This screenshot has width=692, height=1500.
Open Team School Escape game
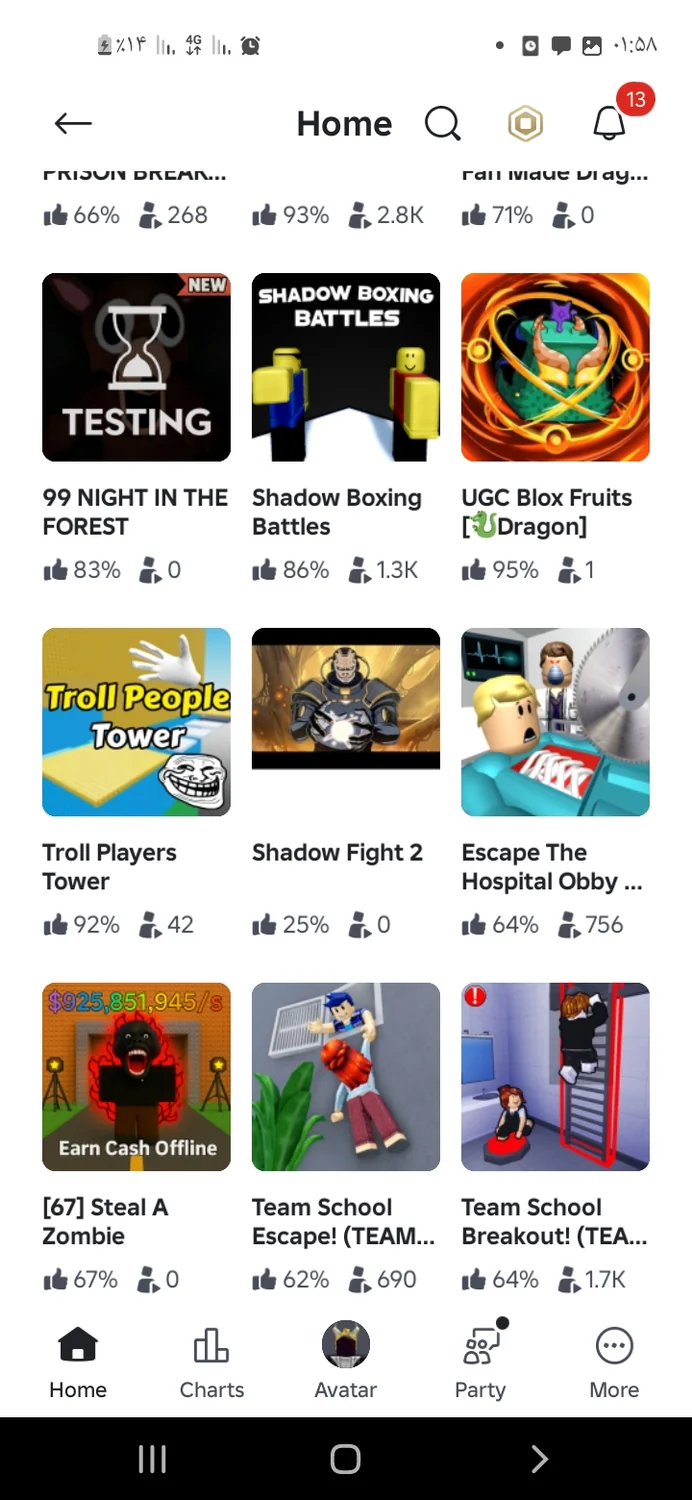(345, 1077)
